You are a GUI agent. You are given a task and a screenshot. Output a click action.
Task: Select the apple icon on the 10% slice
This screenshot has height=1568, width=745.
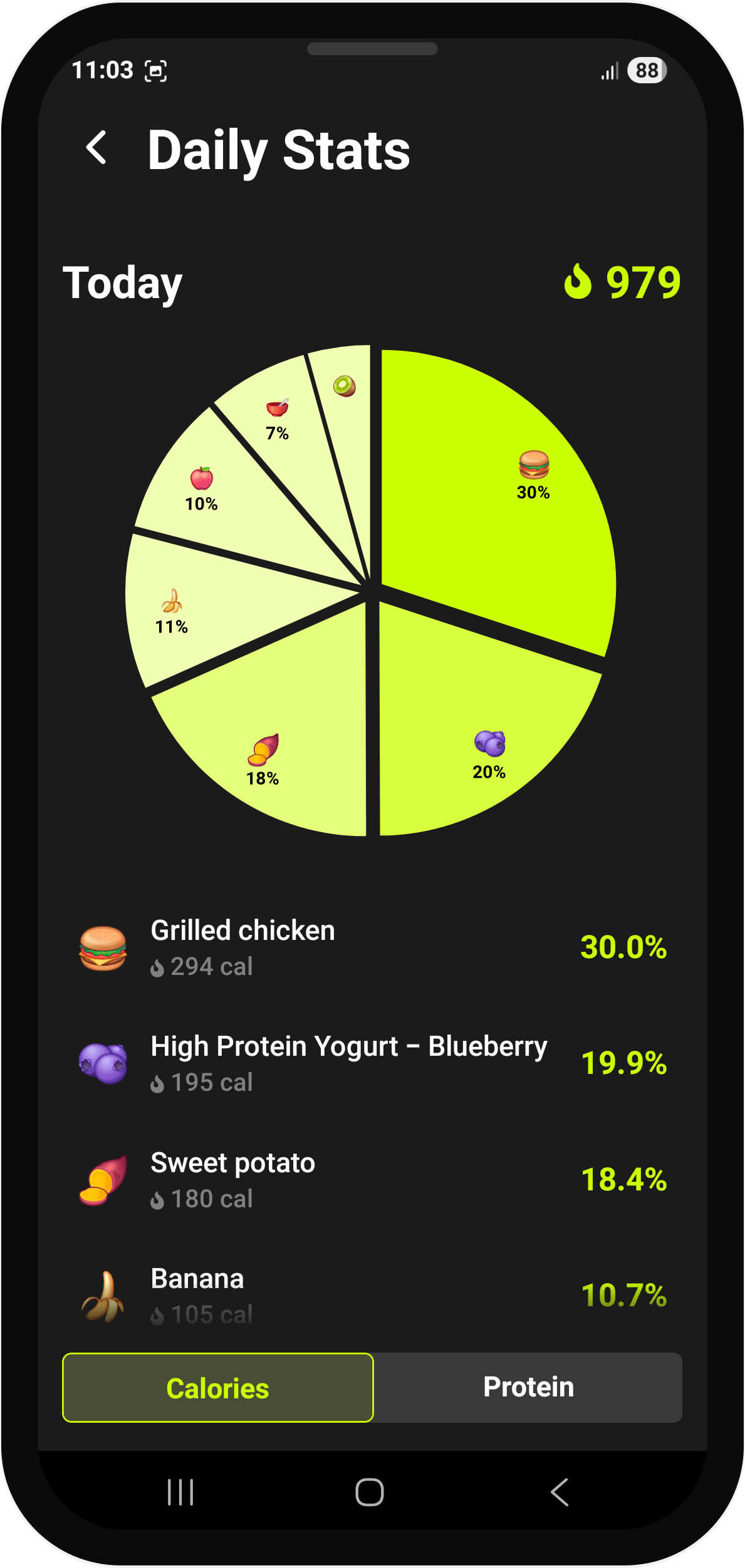click(x=202, y=477)
